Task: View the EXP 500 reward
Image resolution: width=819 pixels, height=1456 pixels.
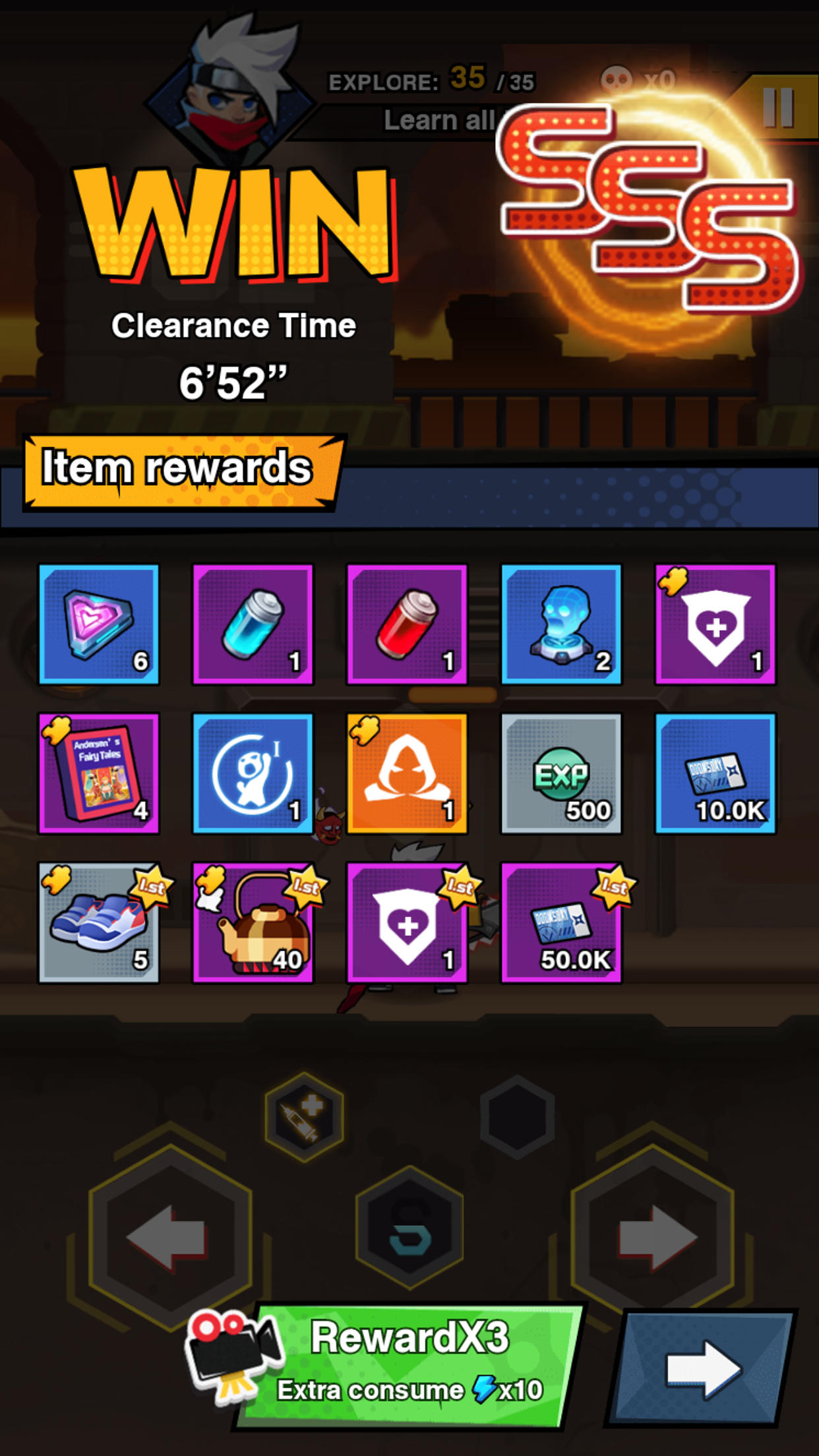Action: (x=561, y=773)
